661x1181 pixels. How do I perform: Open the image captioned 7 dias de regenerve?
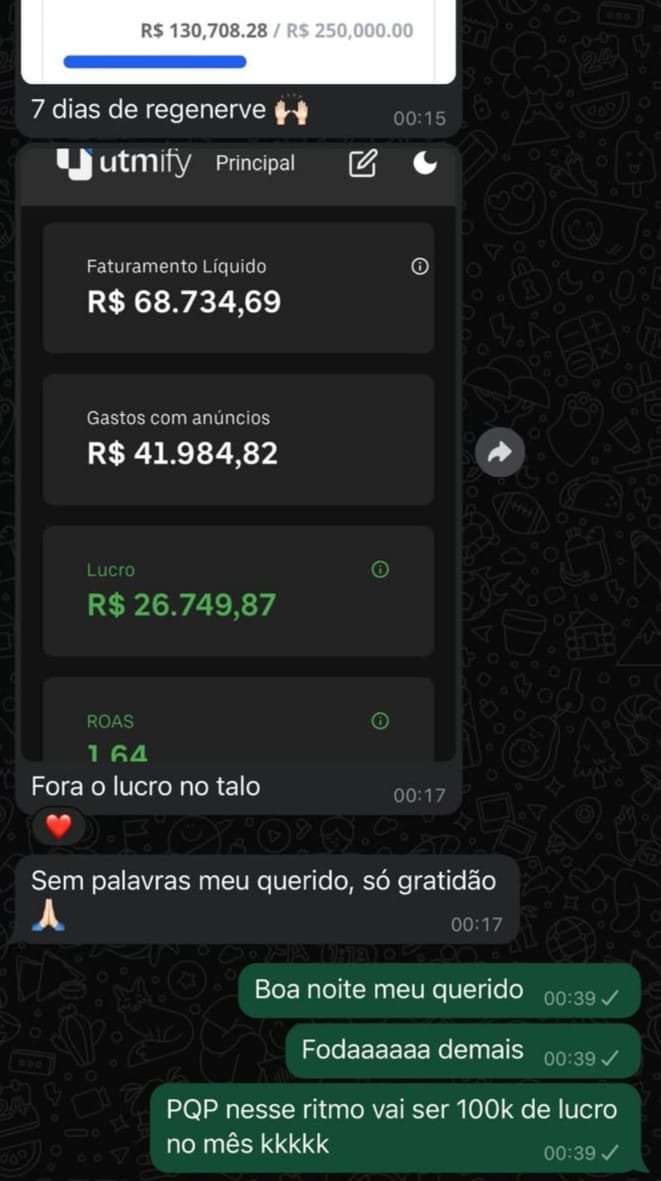coord(238,42)
